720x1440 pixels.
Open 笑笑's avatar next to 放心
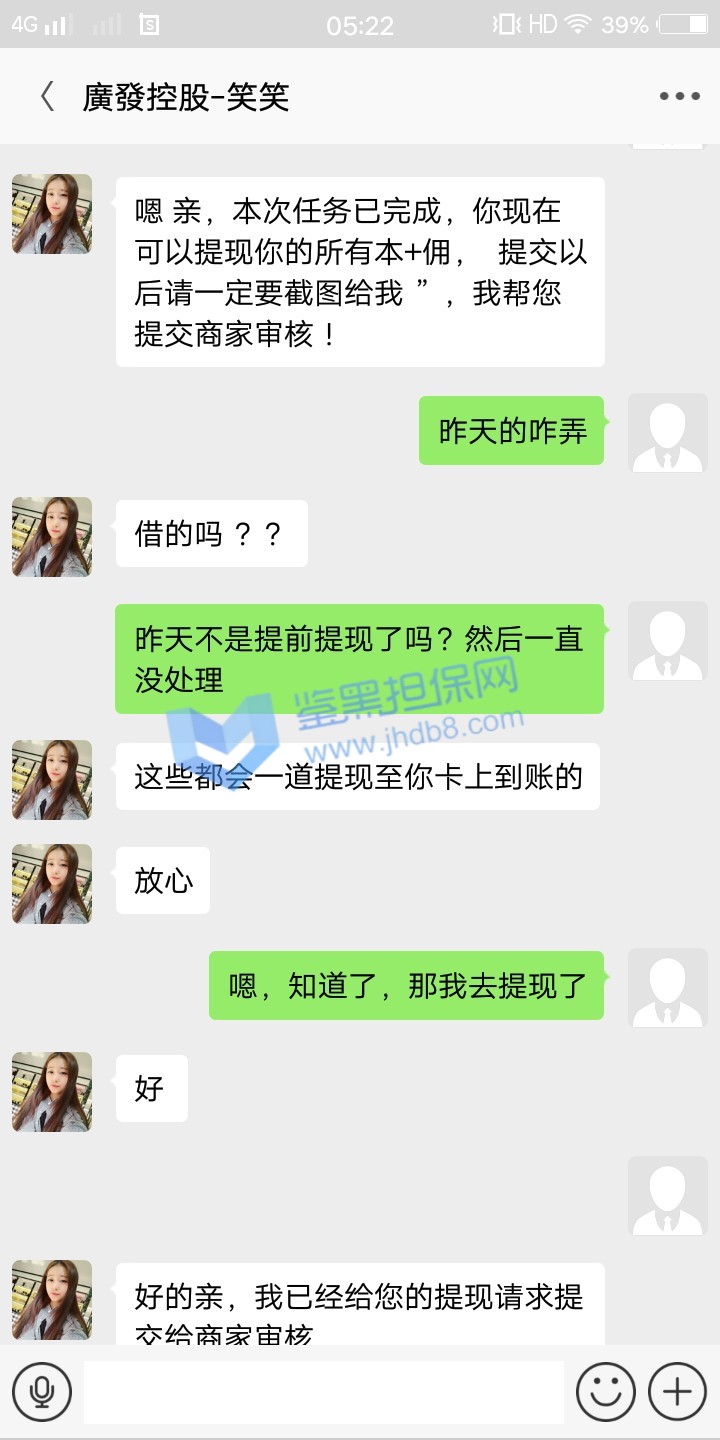[52, 884]
